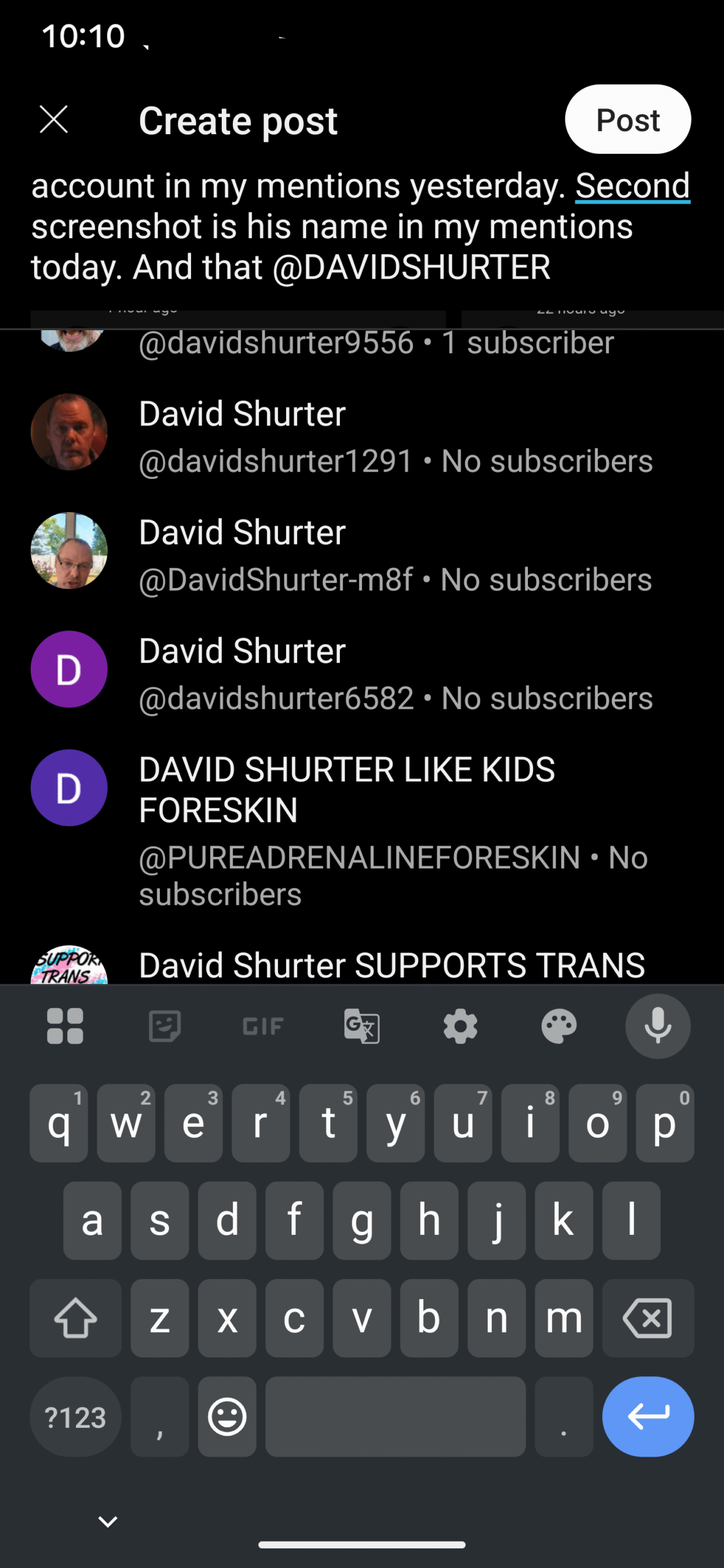Open keyboard settings gear
The image size is (724, 1568).
(x=460, y=1026)
